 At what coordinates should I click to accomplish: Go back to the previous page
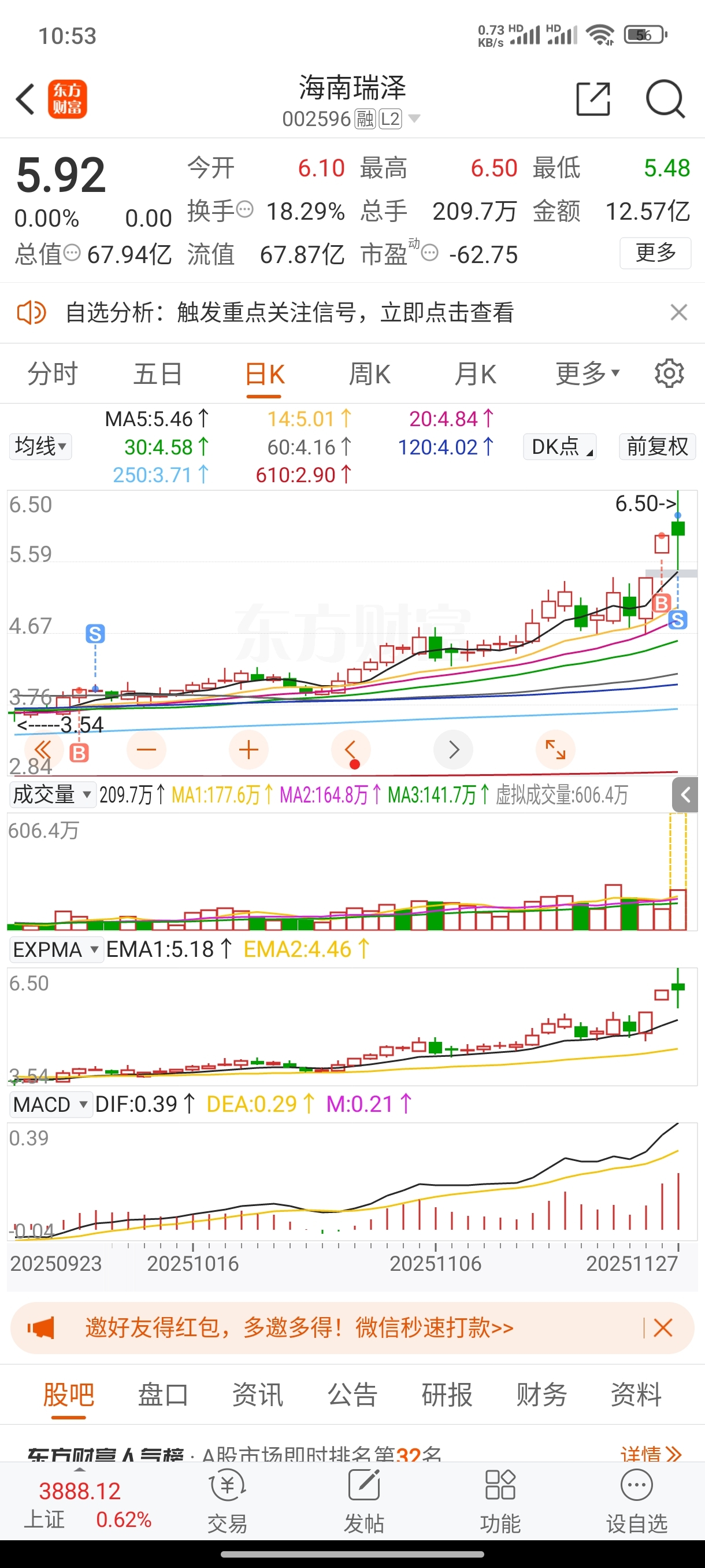[x=25, y=99]
